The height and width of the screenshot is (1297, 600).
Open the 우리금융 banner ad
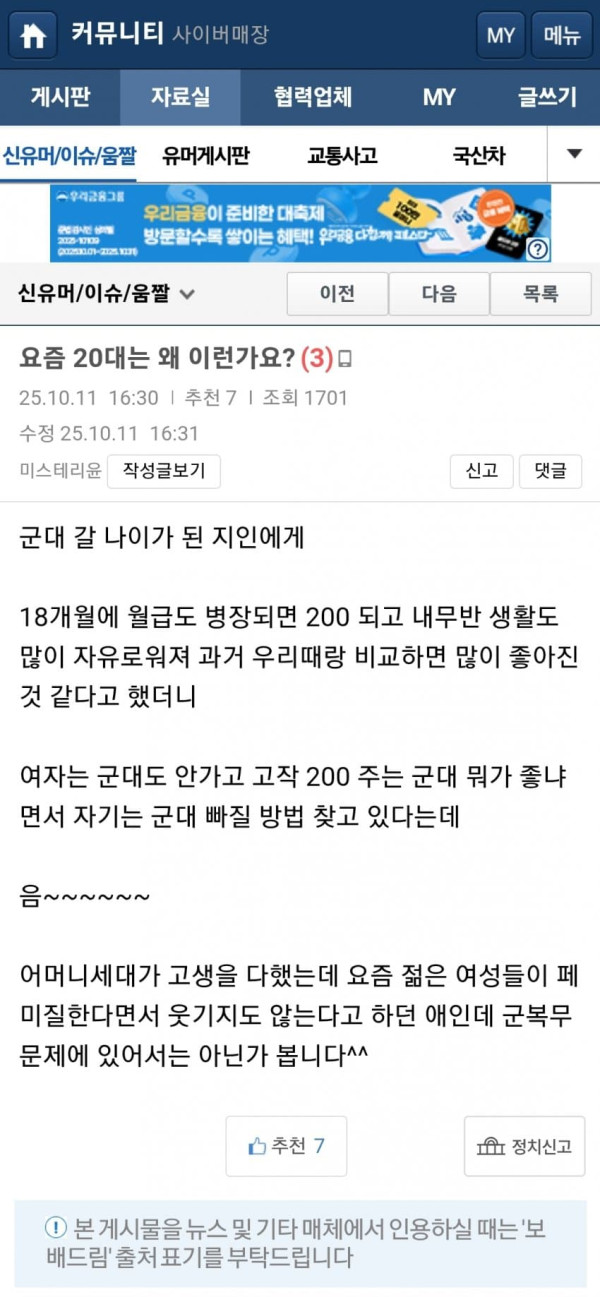[x=300, y=223]
